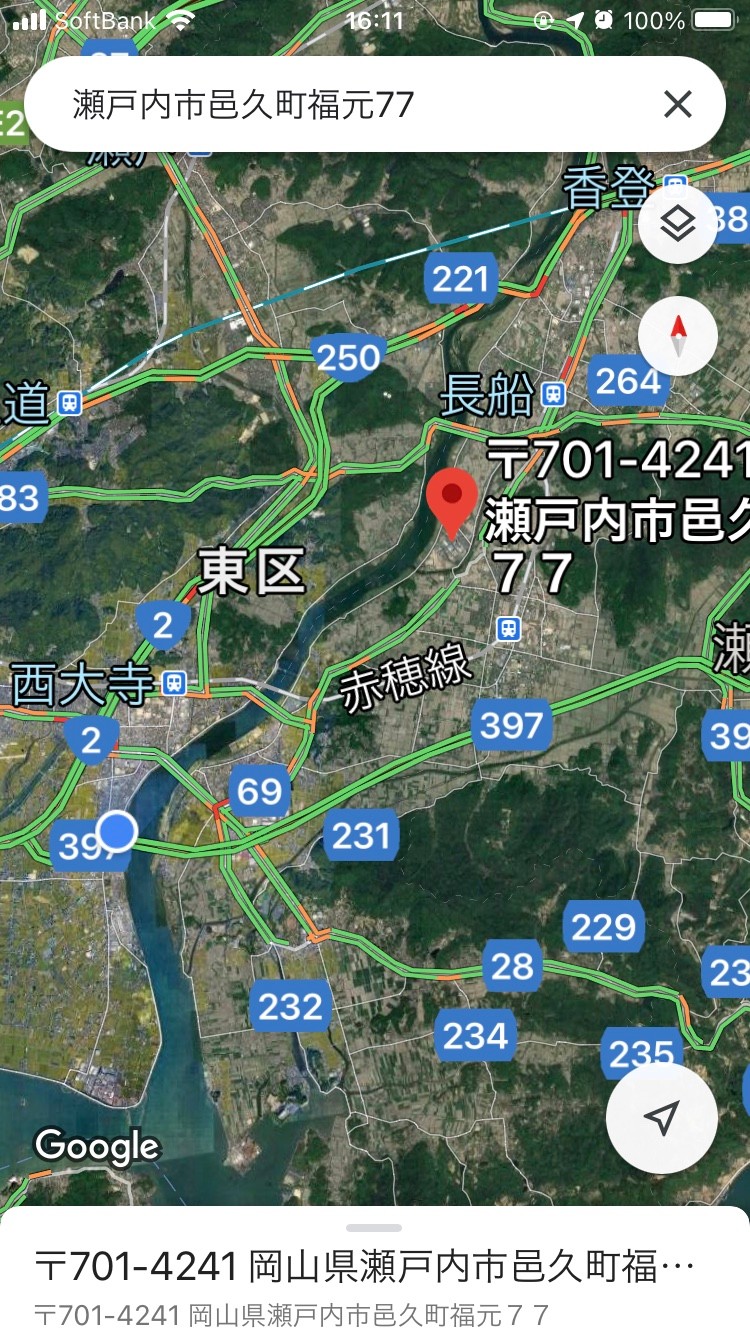Reset map orientation with the compass
Screen dimensions: 750x1334
[678, 336]
